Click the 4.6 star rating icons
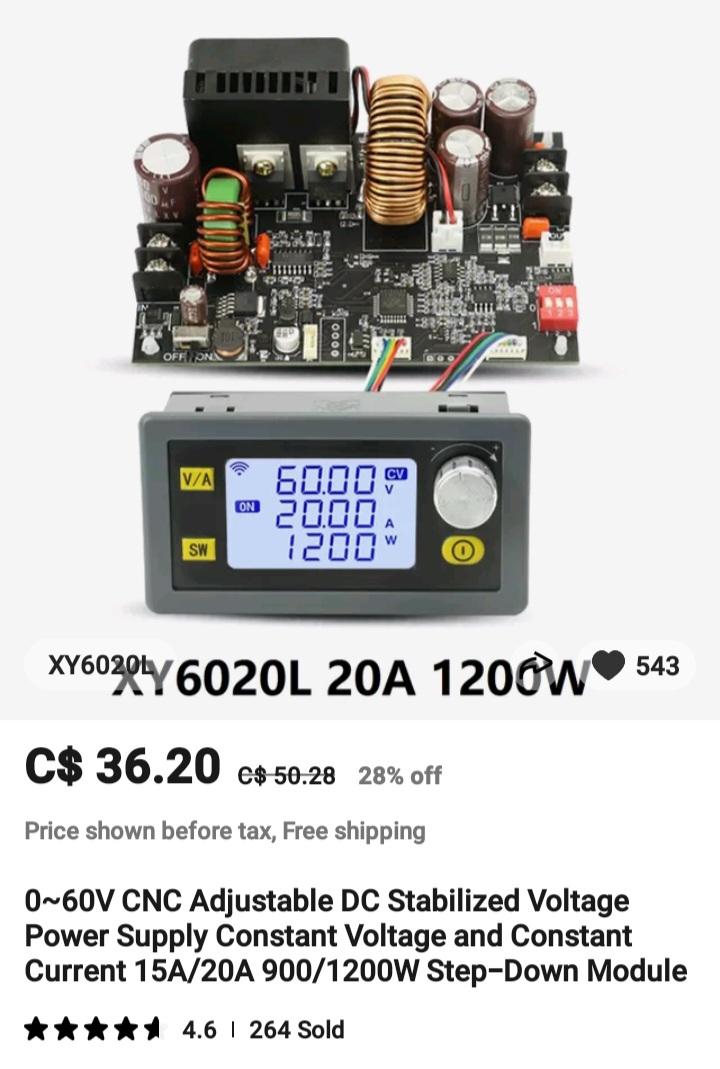Viewport: 720px width, 1069px height. pyautogui.click(x=95, y=1029)
